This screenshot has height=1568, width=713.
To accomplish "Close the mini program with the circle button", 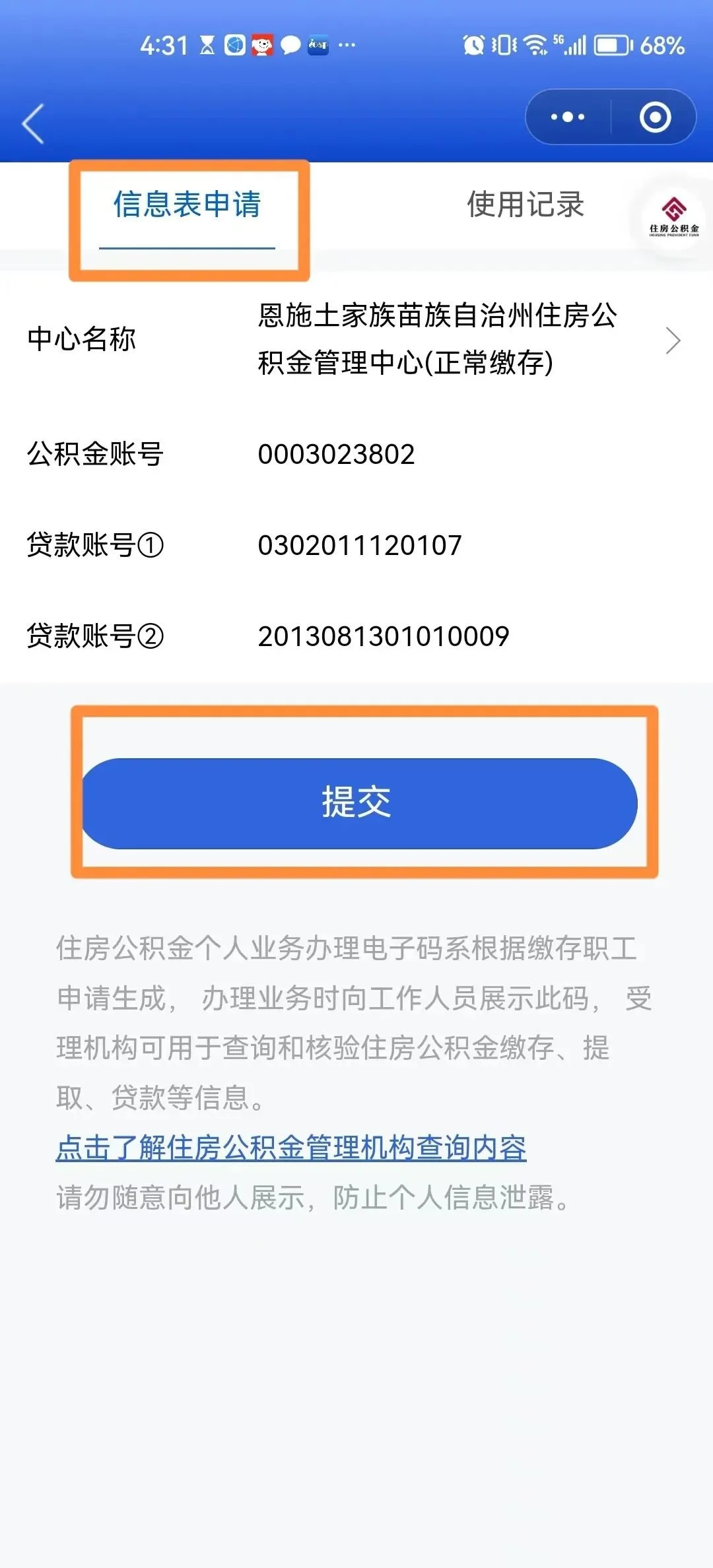I will tap(655, 117).
